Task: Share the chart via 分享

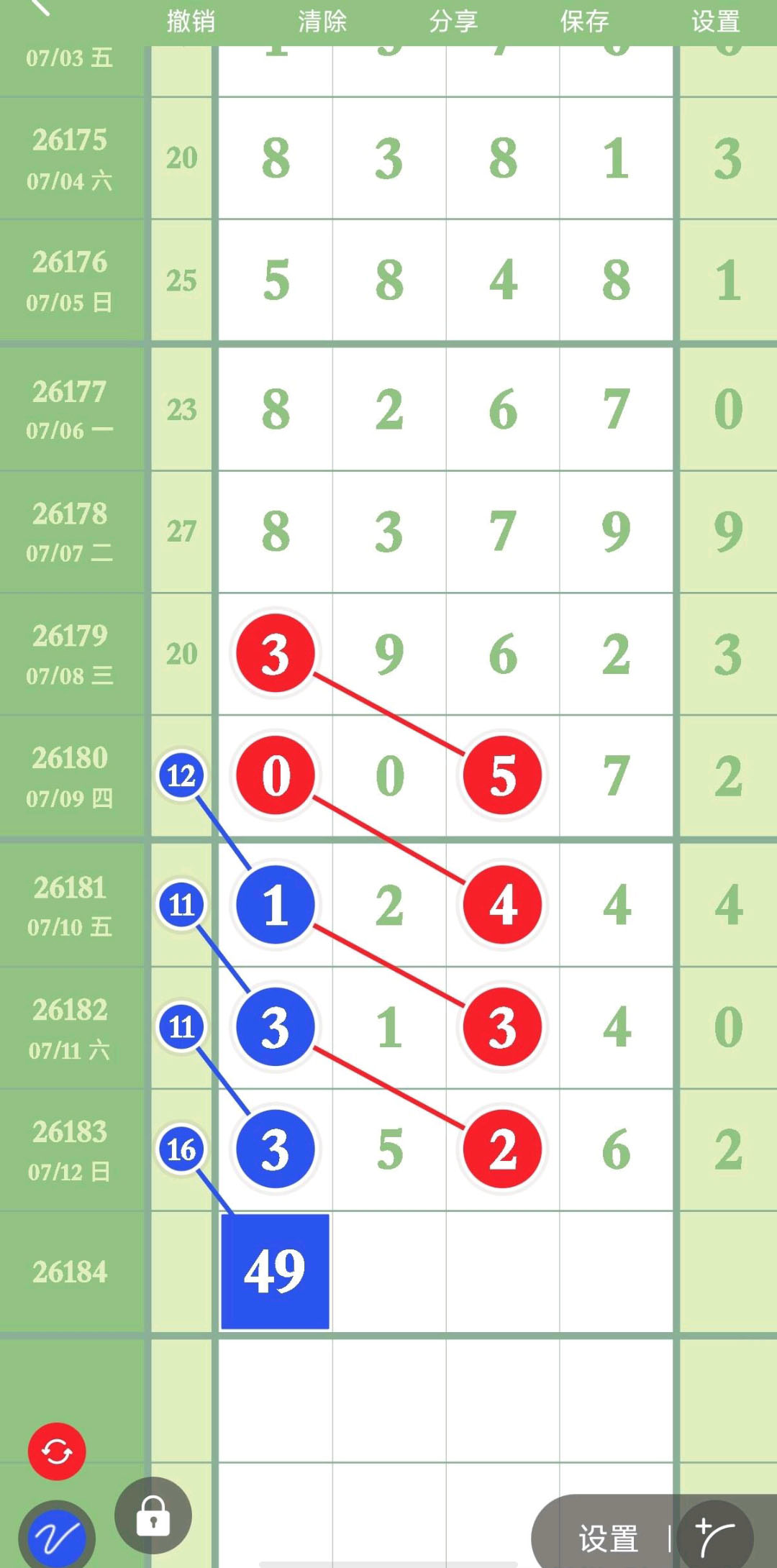Action: (x=453, y=22)
